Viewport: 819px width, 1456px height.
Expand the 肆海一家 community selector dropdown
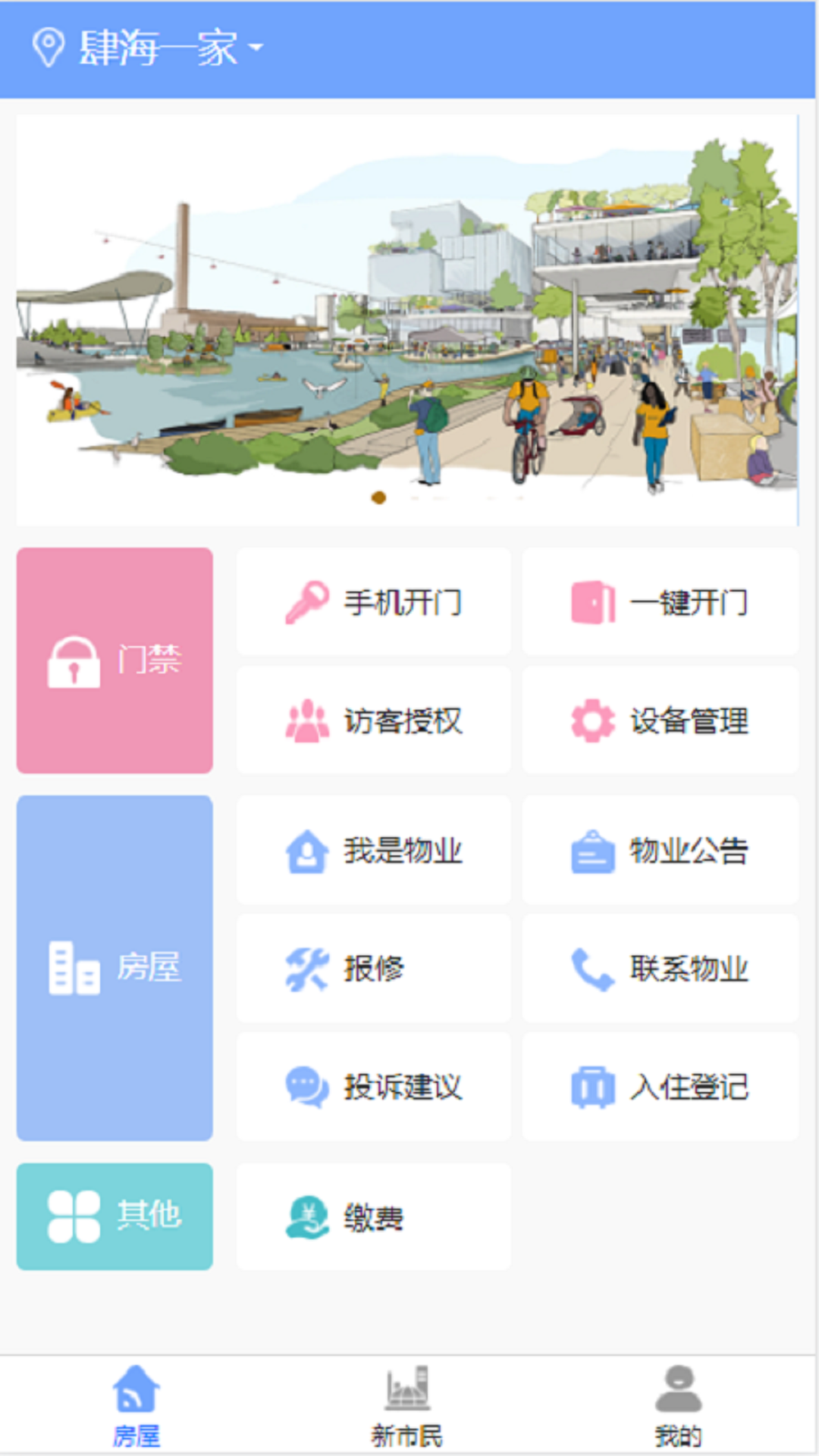pyautogui.click(x=258, y=47)
